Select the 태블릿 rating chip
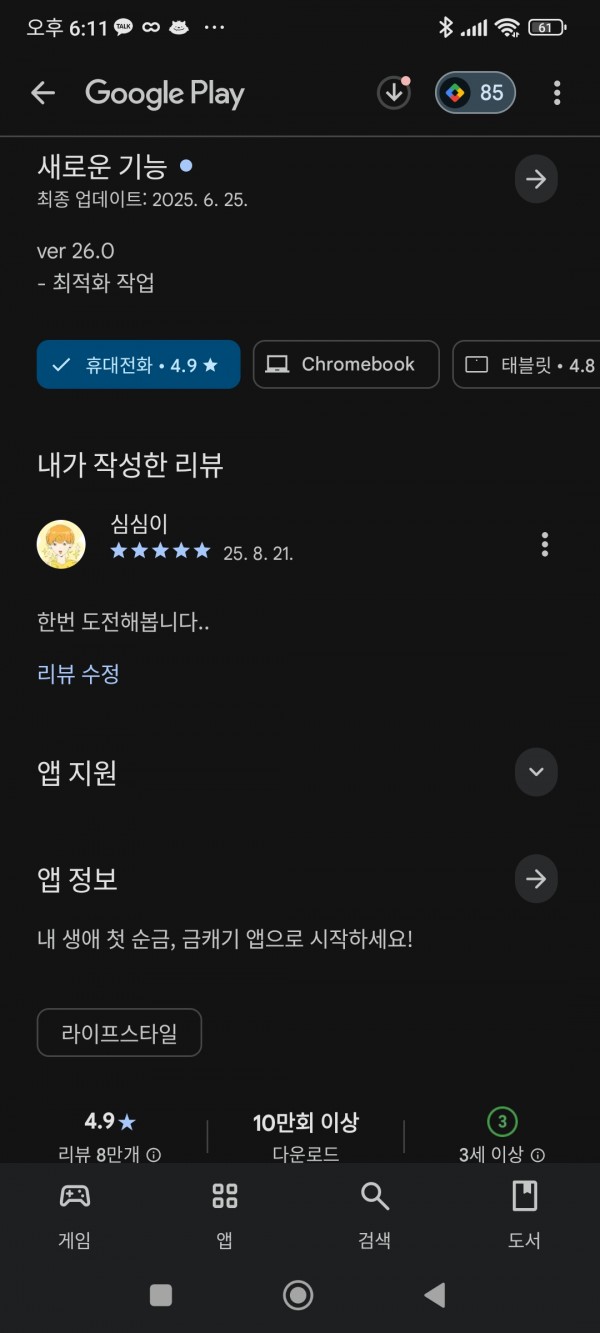This screenshot has height=1333, width=600. pyautogui.click(x=527, y=364)
